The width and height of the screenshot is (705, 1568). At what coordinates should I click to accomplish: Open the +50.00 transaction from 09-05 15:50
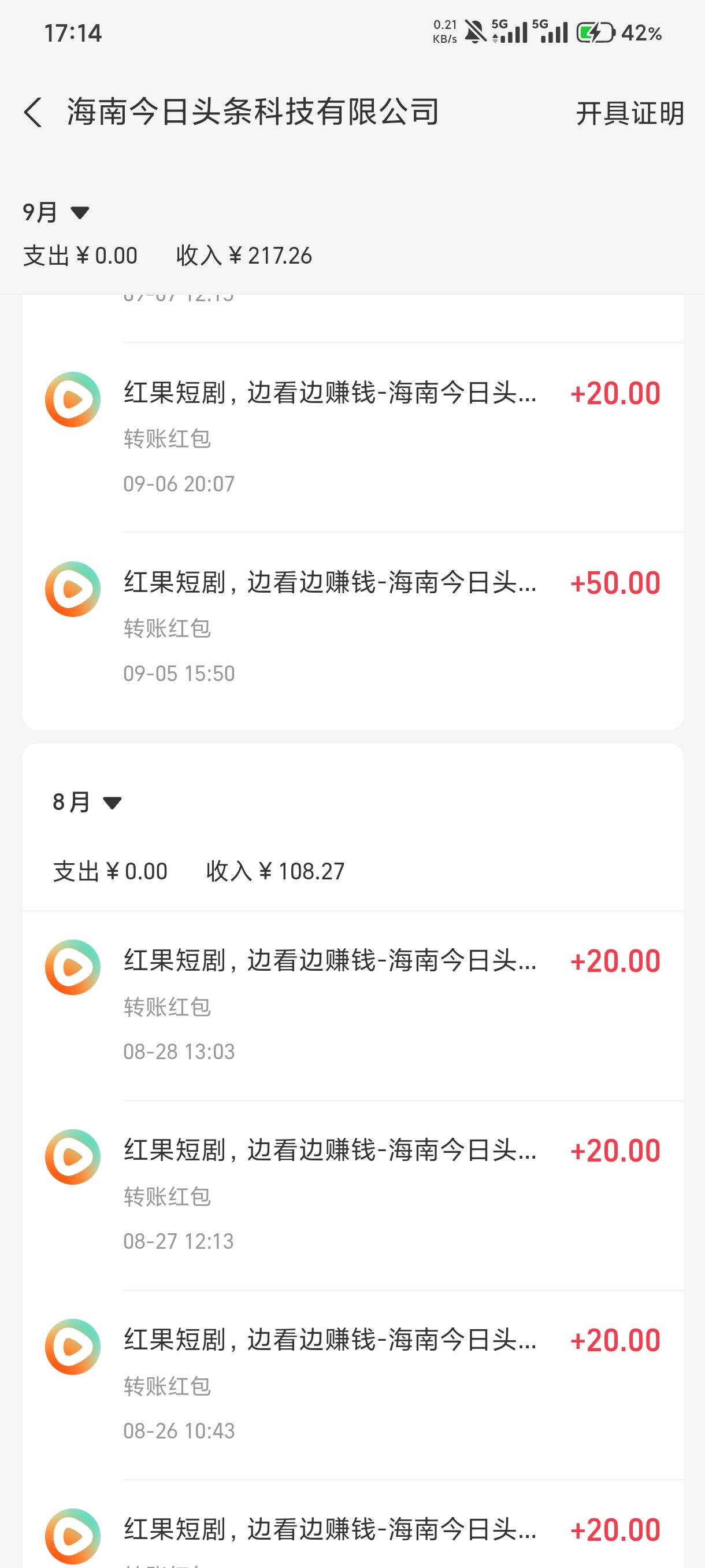click(x=353, y=627)
